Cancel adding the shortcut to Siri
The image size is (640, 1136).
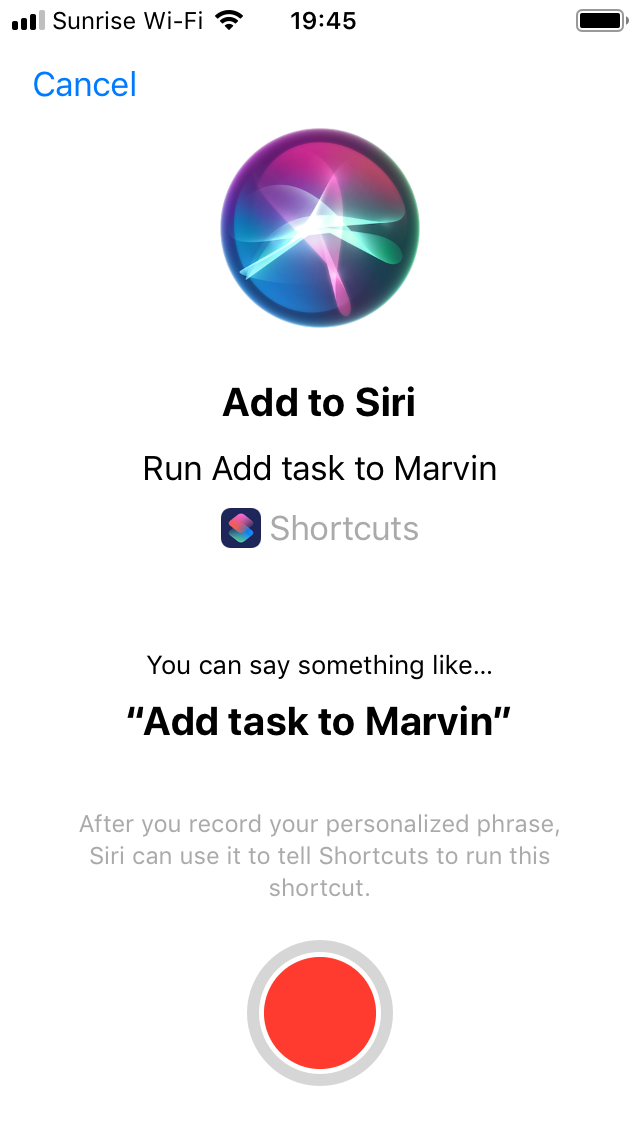tap(85, 85)
